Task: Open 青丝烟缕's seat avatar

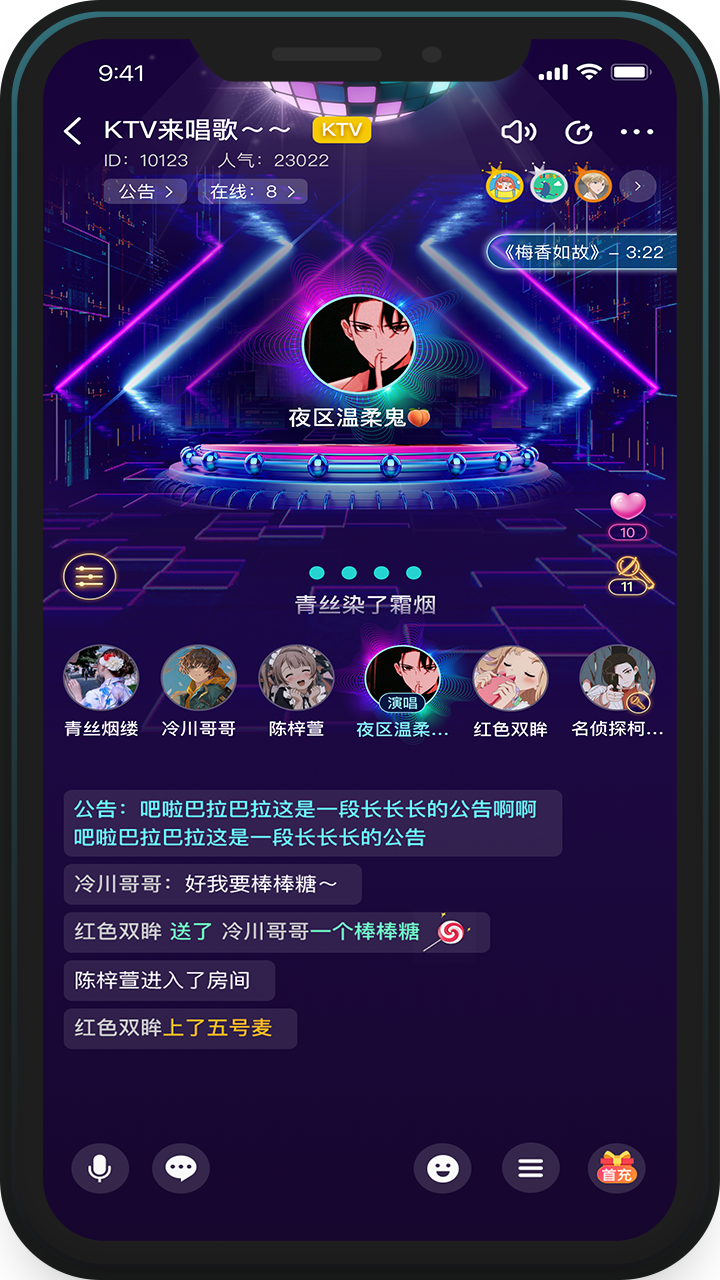Action: pos(101,677)
